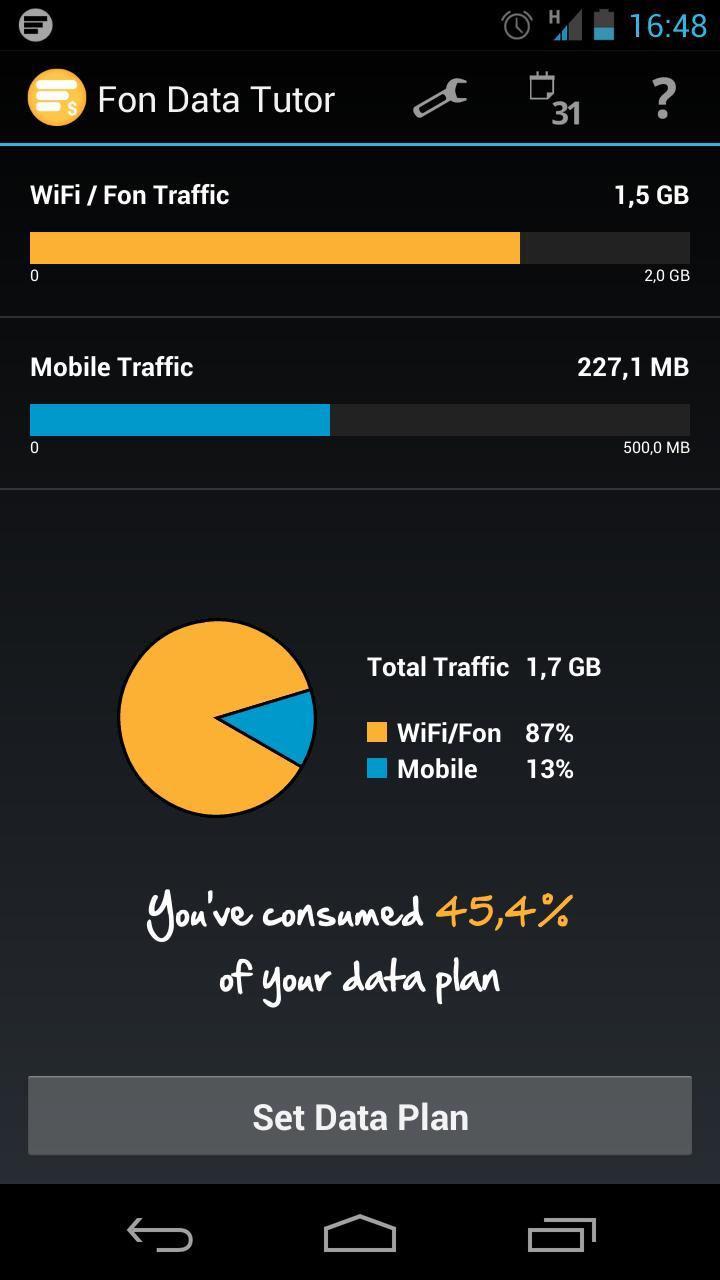Image resolution: width=720 pixels, height=1280 pixels.
Task: Tap the Fon Data Tutor app logo
Action: click(57, 98)
